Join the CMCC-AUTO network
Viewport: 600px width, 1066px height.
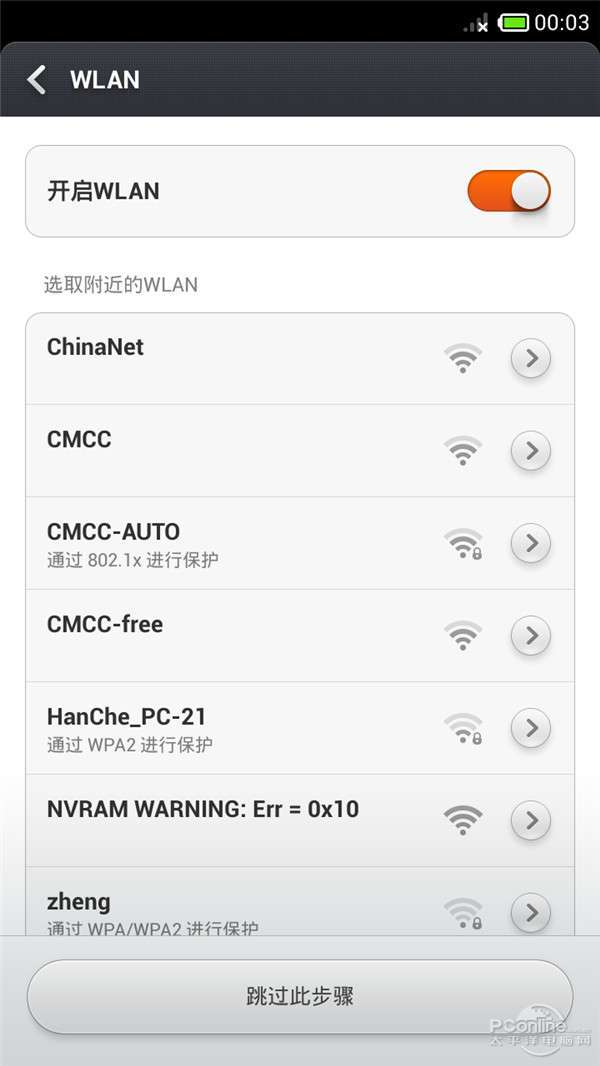[x=230, y=543]
